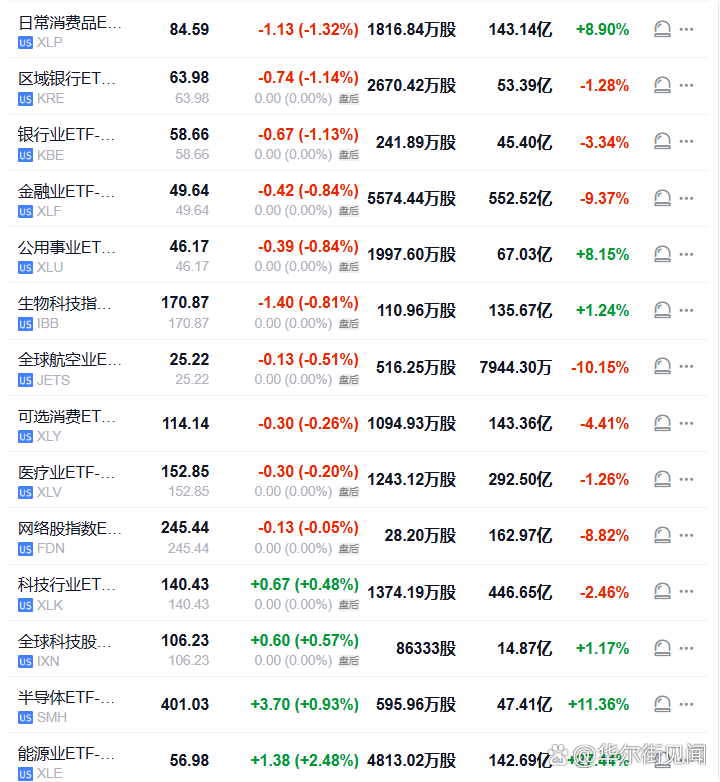Open more options for KBE
Viewport: 720px width, 782px height.
[x=686, y=142]
